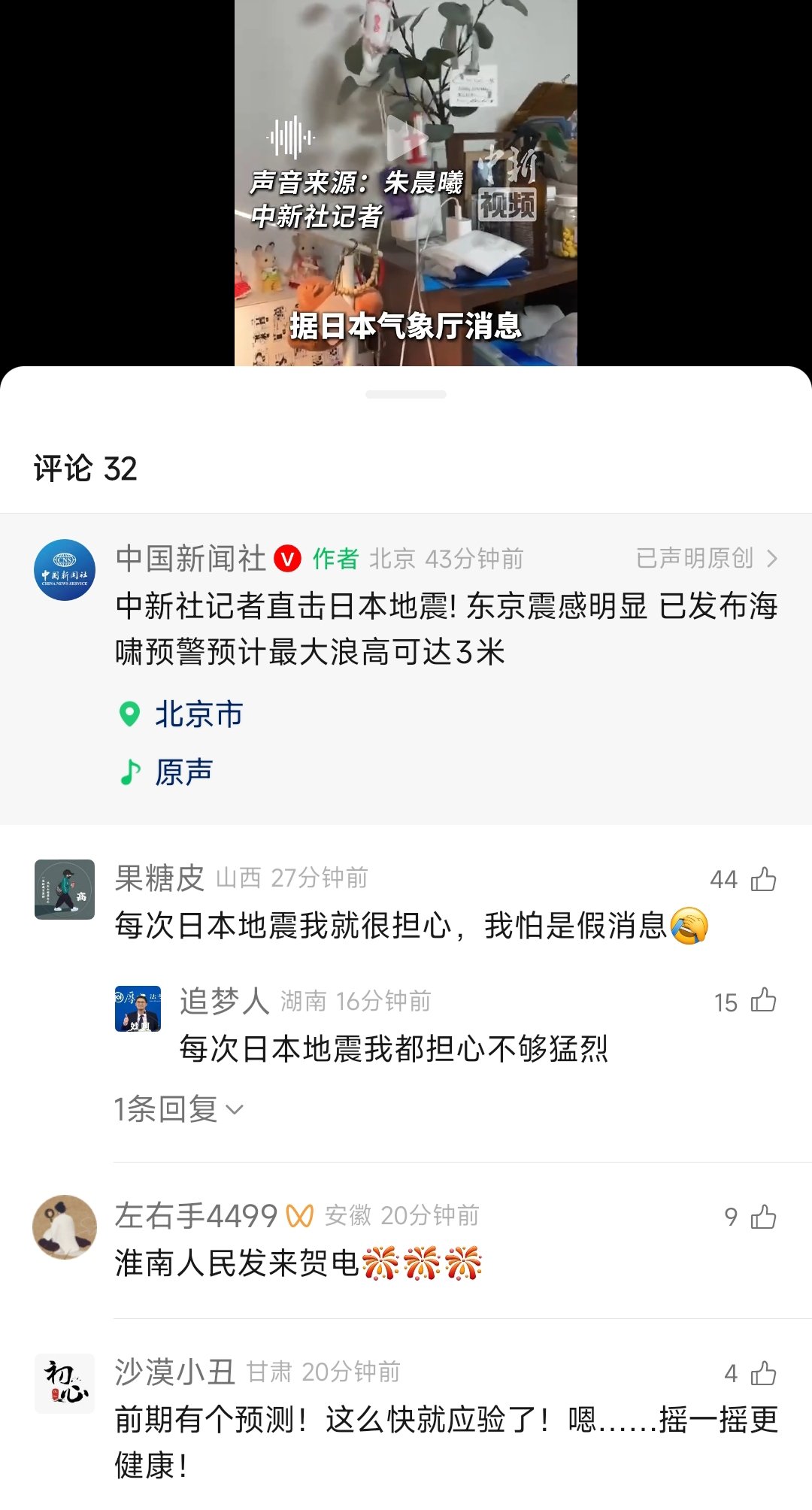
Task: View 果糖皮's profile picture
Action: tap(65, 889)
